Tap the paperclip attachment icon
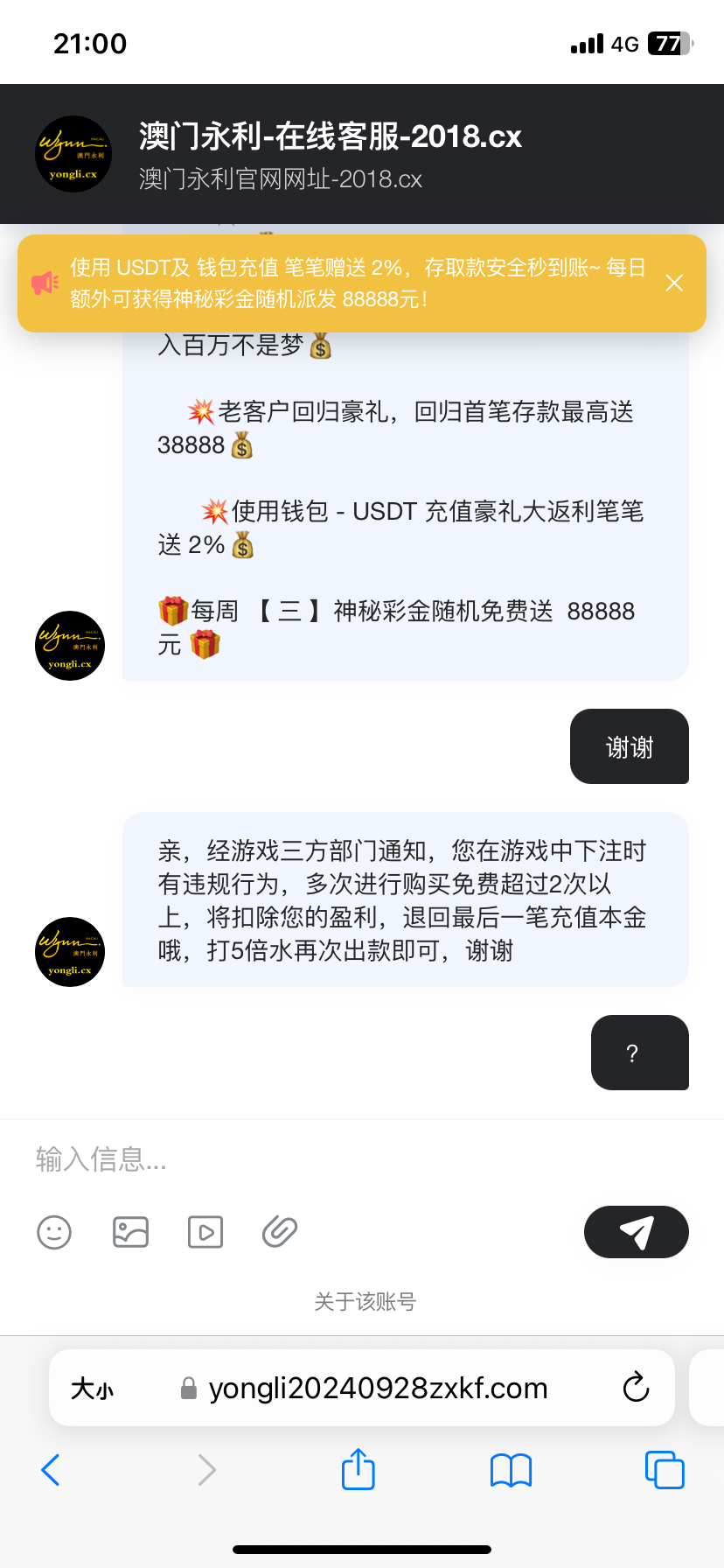Screen dimensions: 724x1568 [x=279, y=1231]
